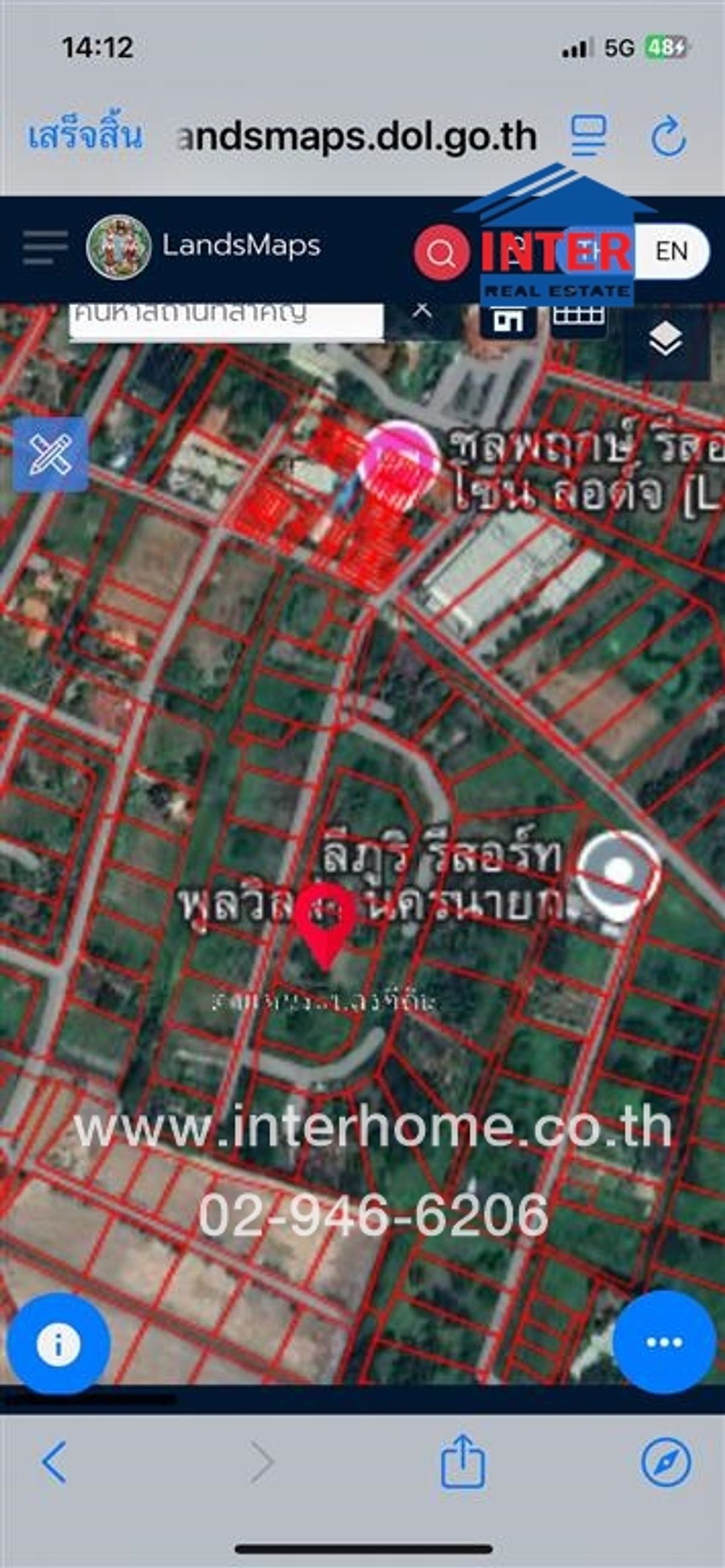The image size is (725, 1568).
Task: Share this page
Action: coord(463,1461)
